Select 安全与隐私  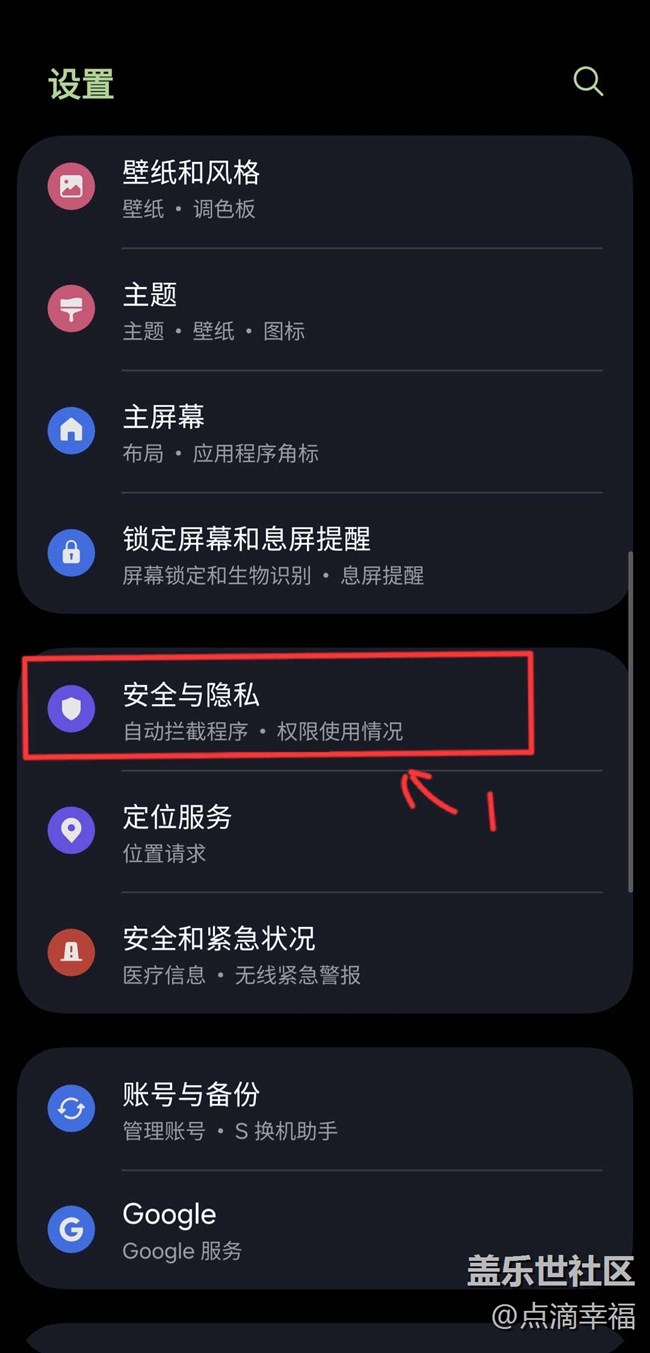click(325, 709)
